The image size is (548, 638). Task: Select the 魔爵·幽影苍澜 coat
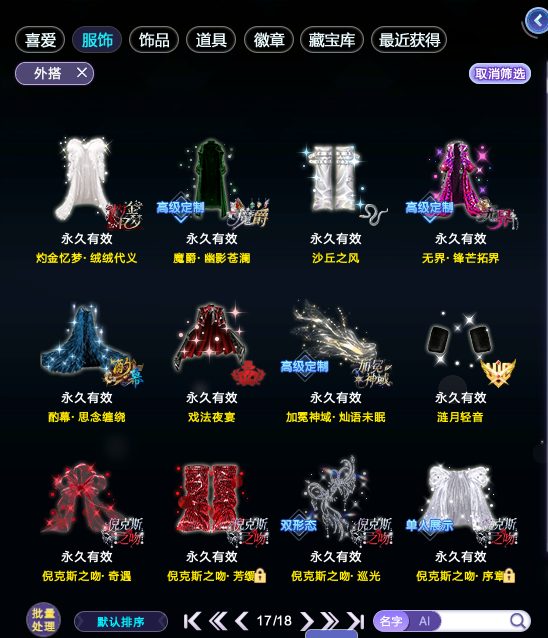(211, 201)
